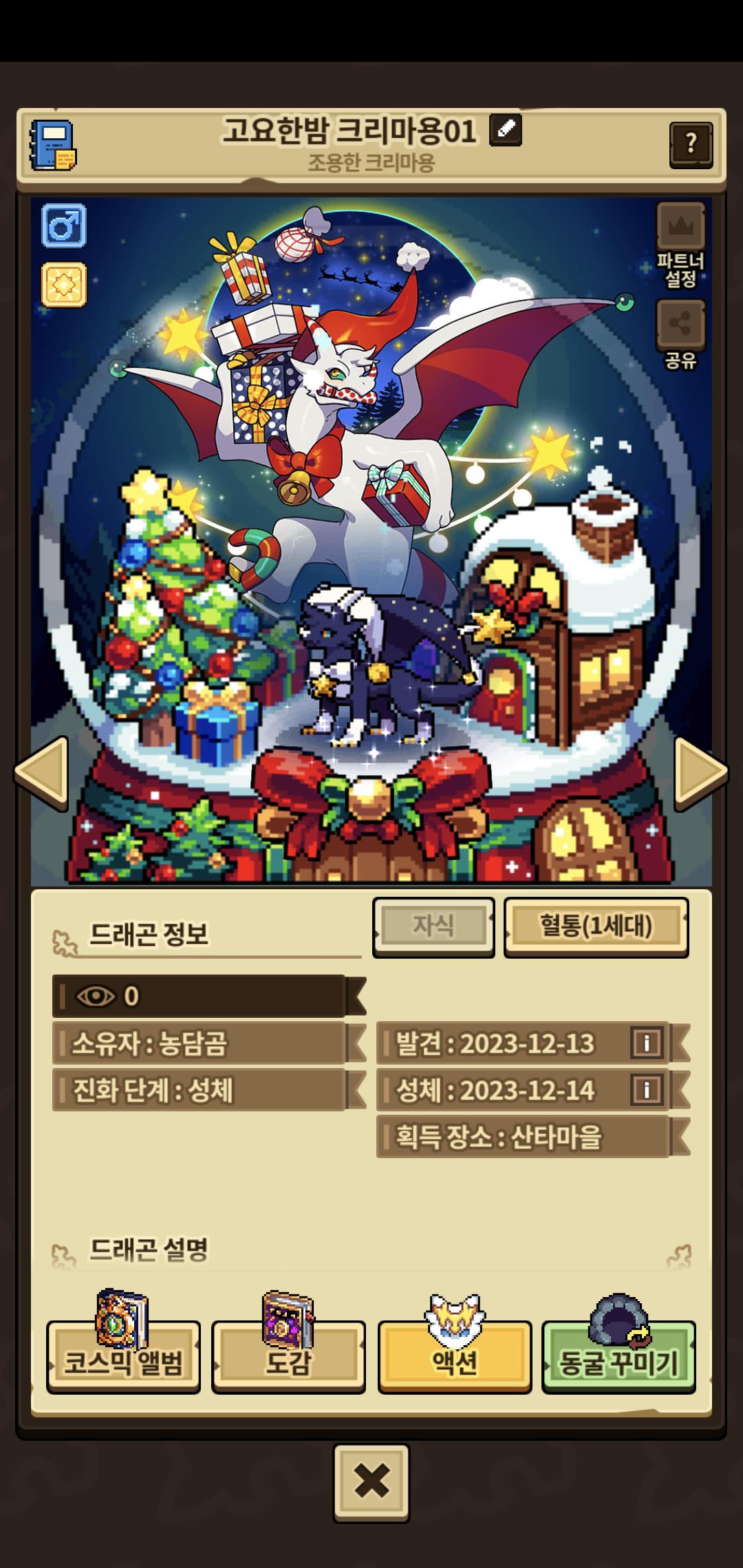Tap the yellow sun attribute icon
The image size is (743, 1568).
(x=64, y=284)
